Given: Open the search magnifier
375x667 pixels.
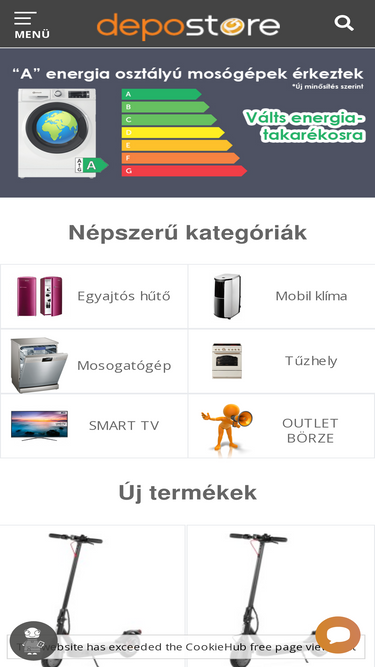Looking at the screenshot, I should tap(344, 23).
